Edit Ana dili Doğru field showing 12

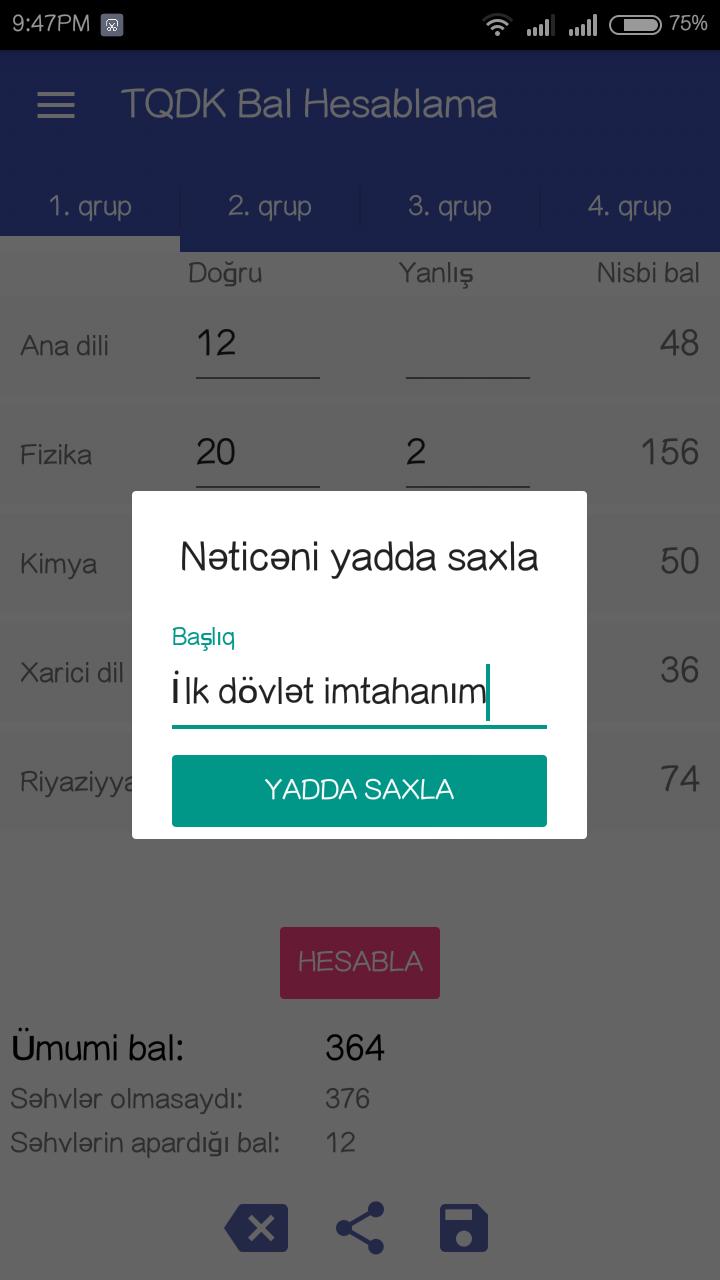click(257, 345)
